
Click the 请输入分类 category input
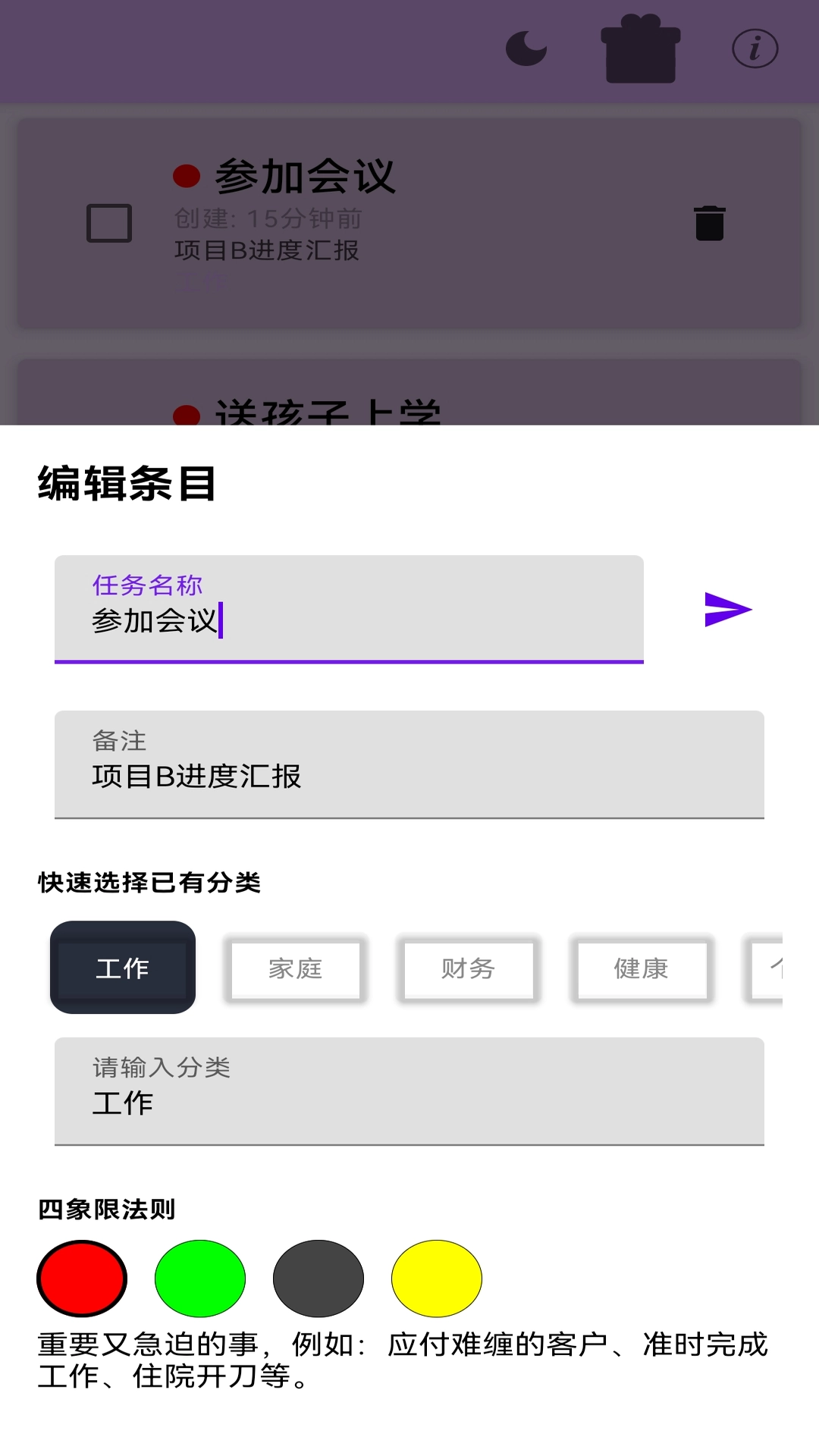pos(409,1092)
